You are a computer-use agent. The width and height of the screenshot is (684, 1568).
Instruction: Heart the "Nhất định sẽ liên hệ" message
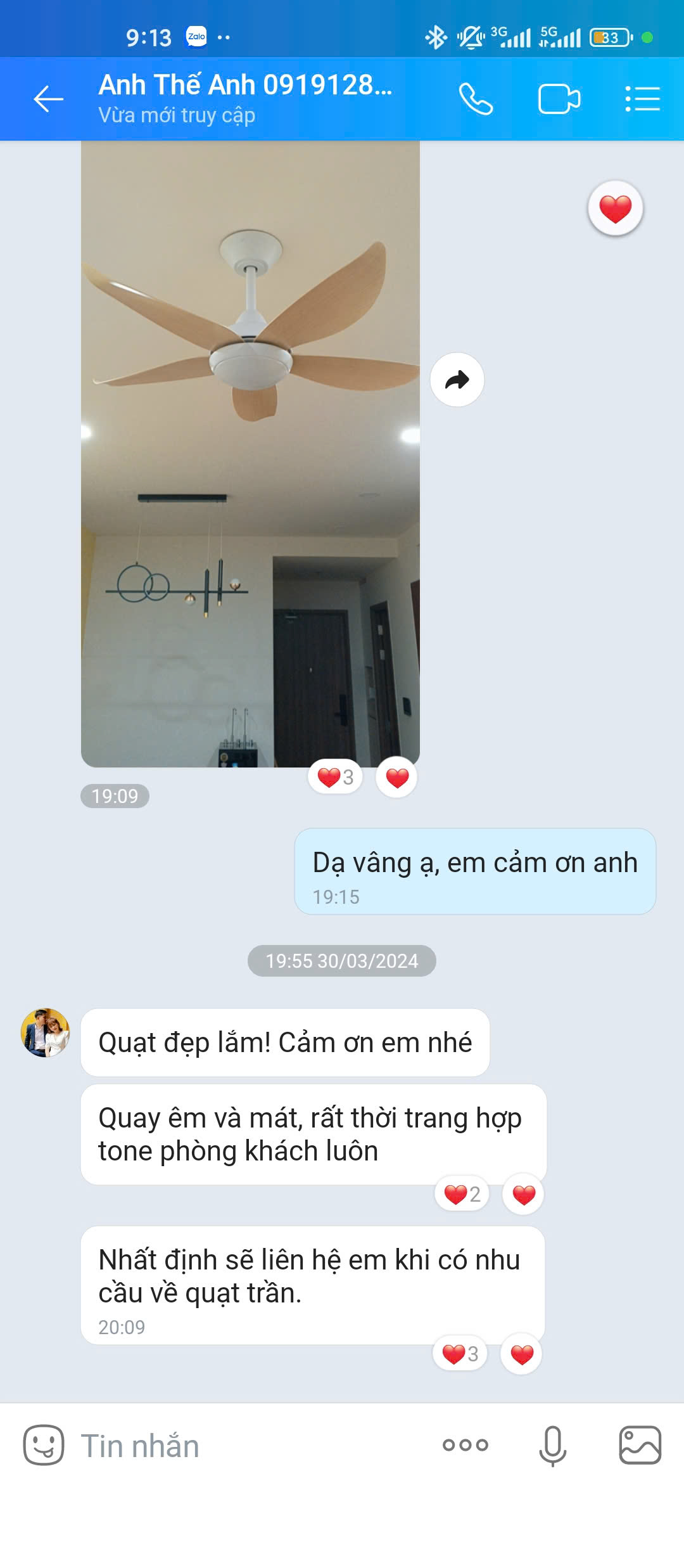tap(521, 1354)
